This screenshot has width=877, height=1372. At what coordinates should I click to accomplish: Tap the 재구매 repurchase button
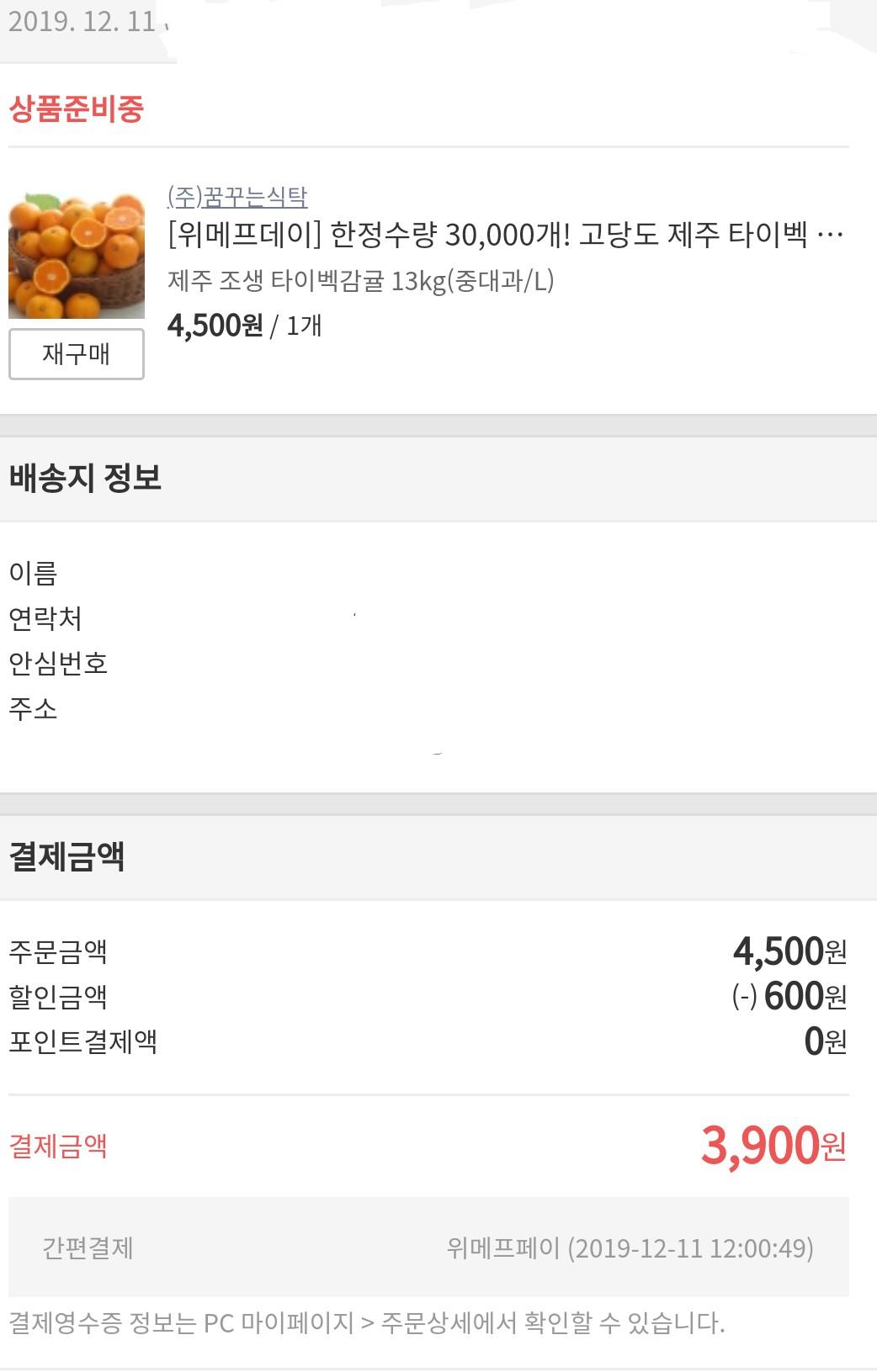point(77,354)
